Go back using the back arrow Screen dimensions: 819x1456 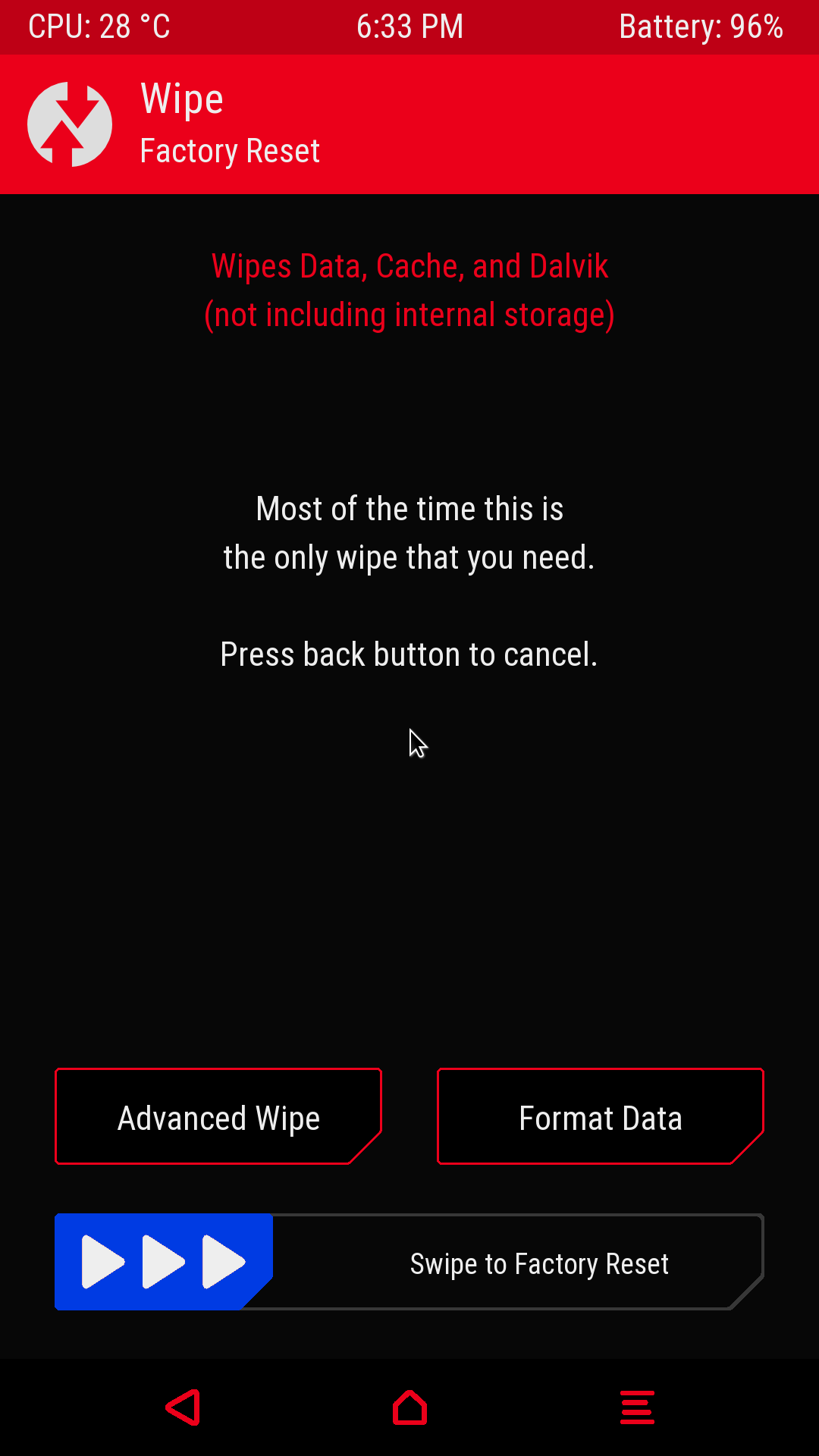tap(183, 1407)
